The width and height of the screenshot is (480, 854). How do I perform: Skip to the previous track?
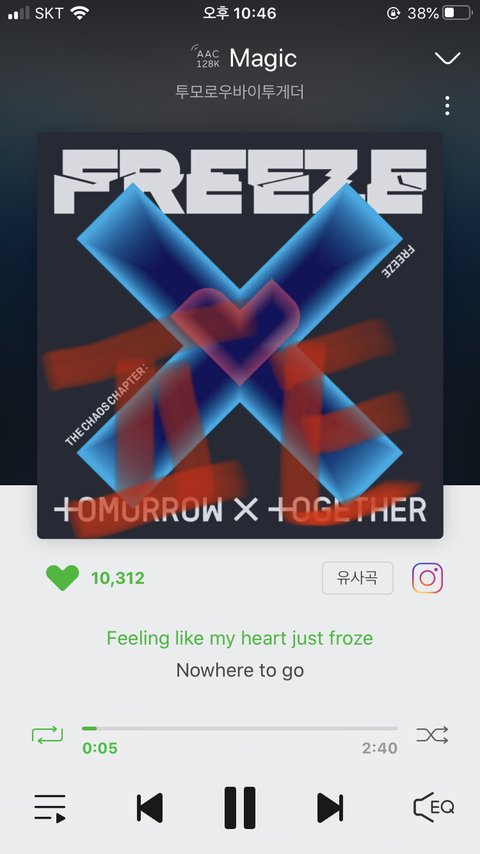149,808
